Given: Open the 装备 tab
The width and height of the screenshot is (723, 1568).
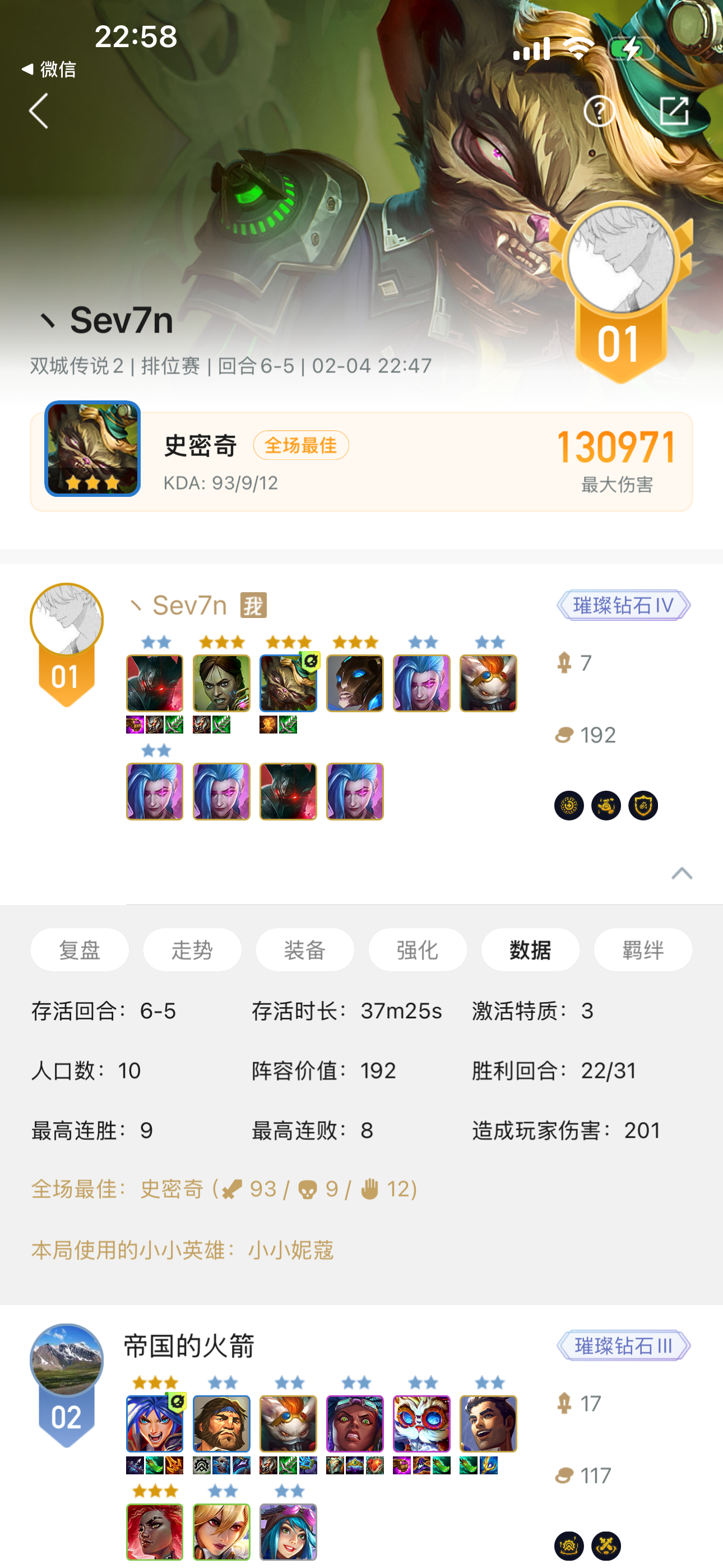Looking at the screenshot, I should tap(305, 950).
